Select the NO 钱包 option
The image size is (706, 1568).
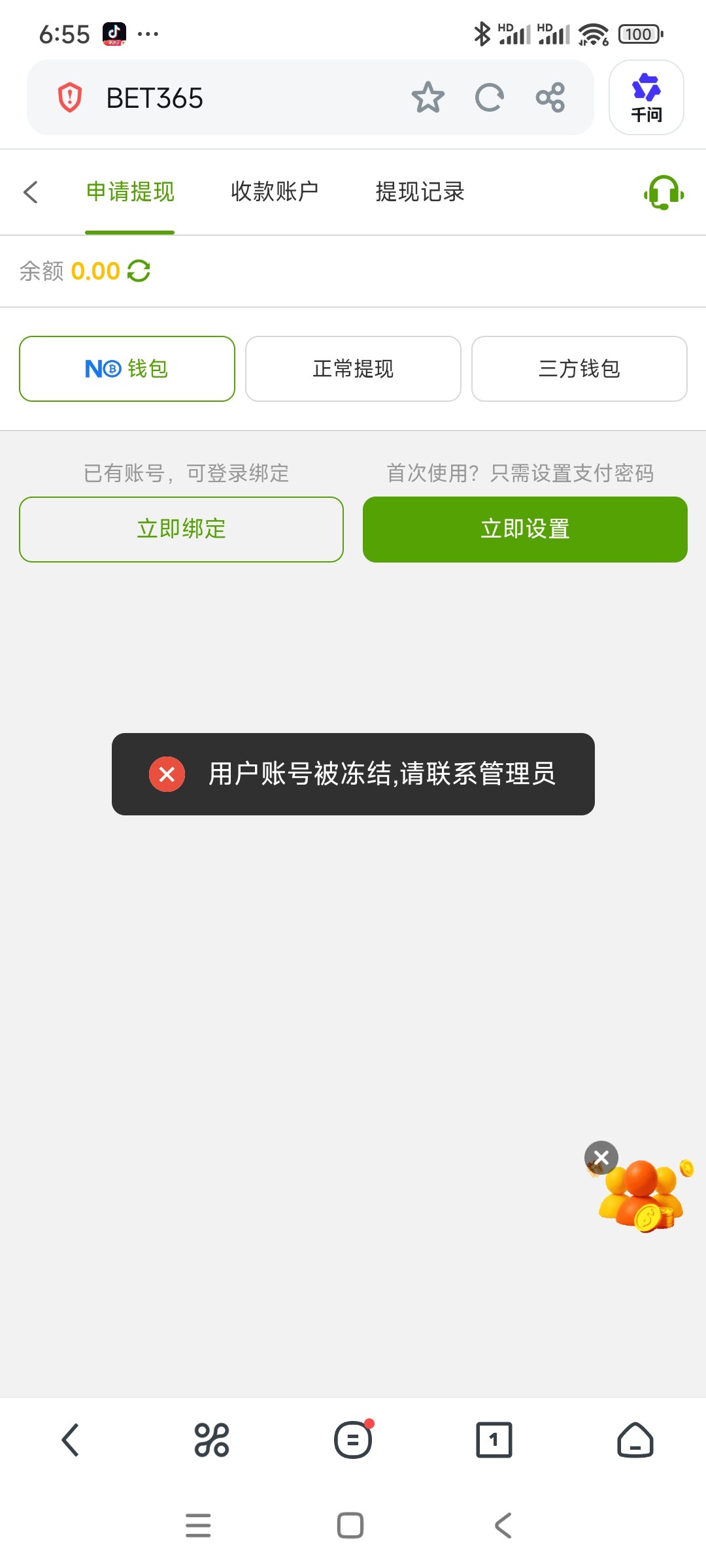pos(127,368)
